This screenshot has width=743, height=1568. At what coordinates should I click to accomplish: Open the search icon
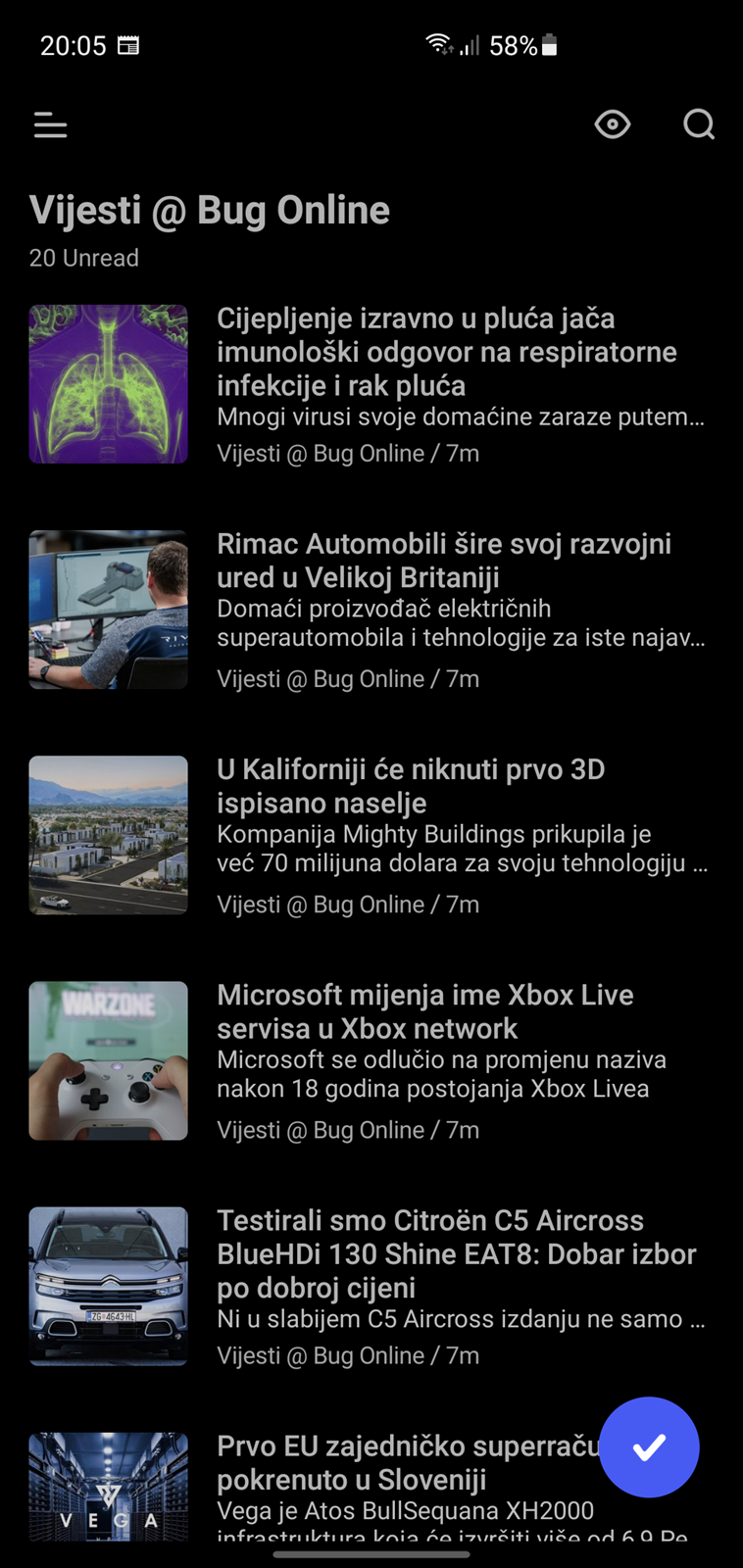pyautogui.click(x=699, y=124)
